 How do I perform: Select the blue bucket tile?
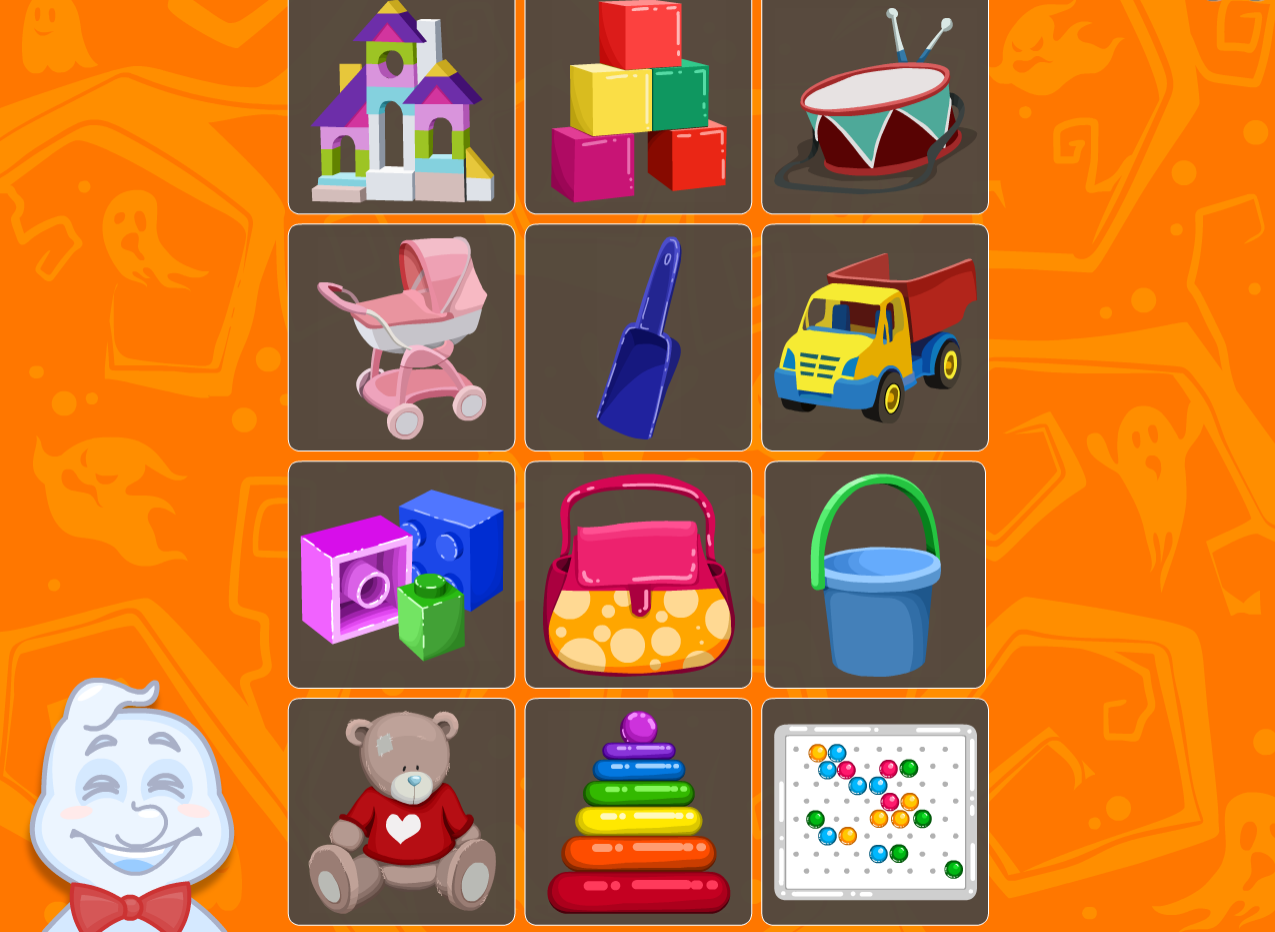pyautogui.click(x=875, y=574)
